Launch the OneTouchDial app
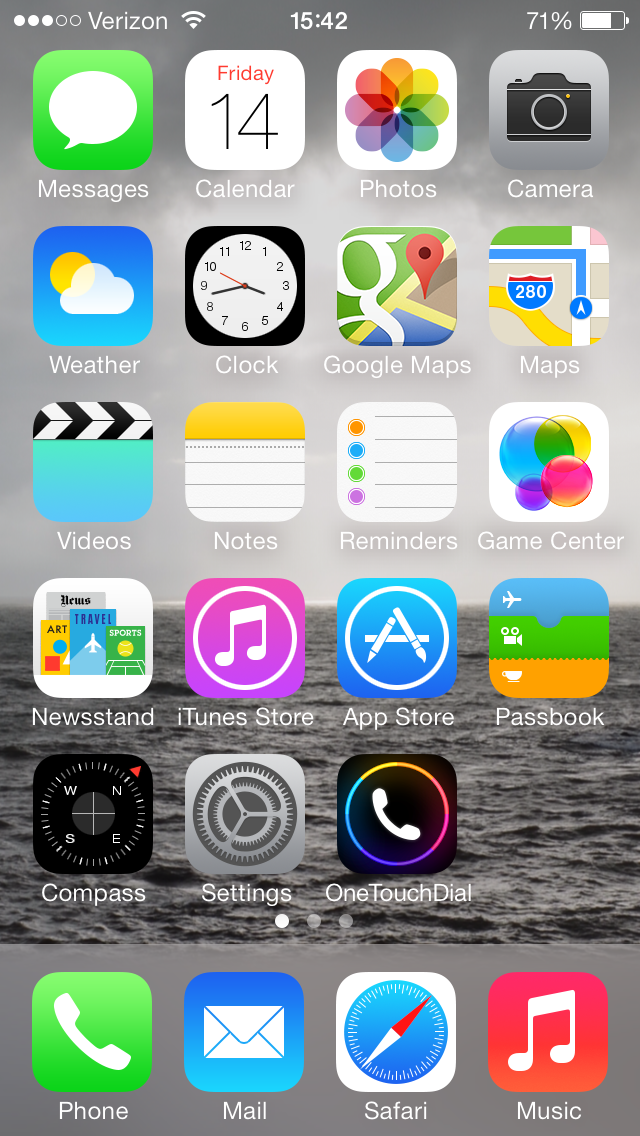The height and width of the screenshot is (1136, 640). click(x=397, y=814)
